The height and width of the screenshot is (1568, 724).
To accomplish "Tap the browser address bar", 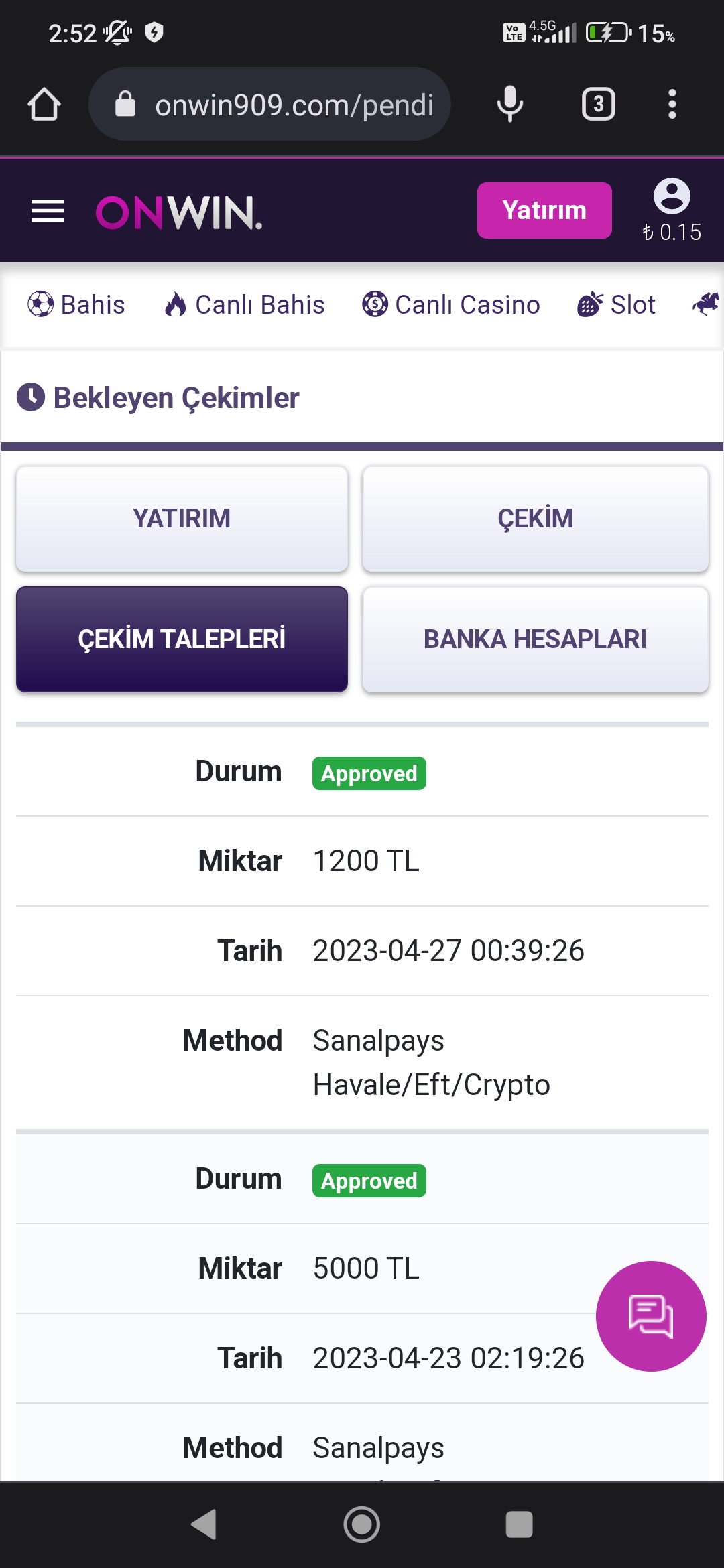I will [x=282, y=105].
